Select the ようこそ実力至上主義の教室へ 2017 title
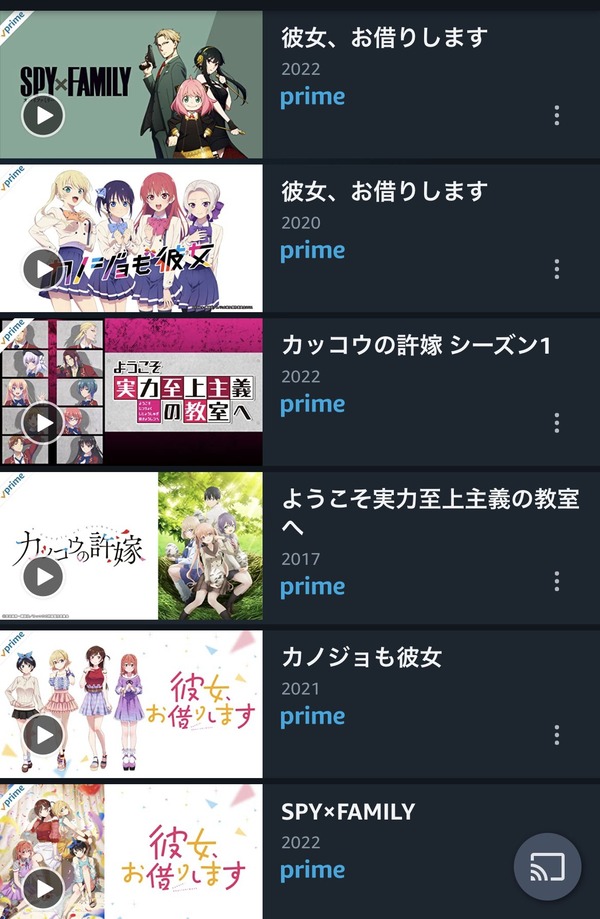Viewport: 600px width, 919px height. [430, 512]
